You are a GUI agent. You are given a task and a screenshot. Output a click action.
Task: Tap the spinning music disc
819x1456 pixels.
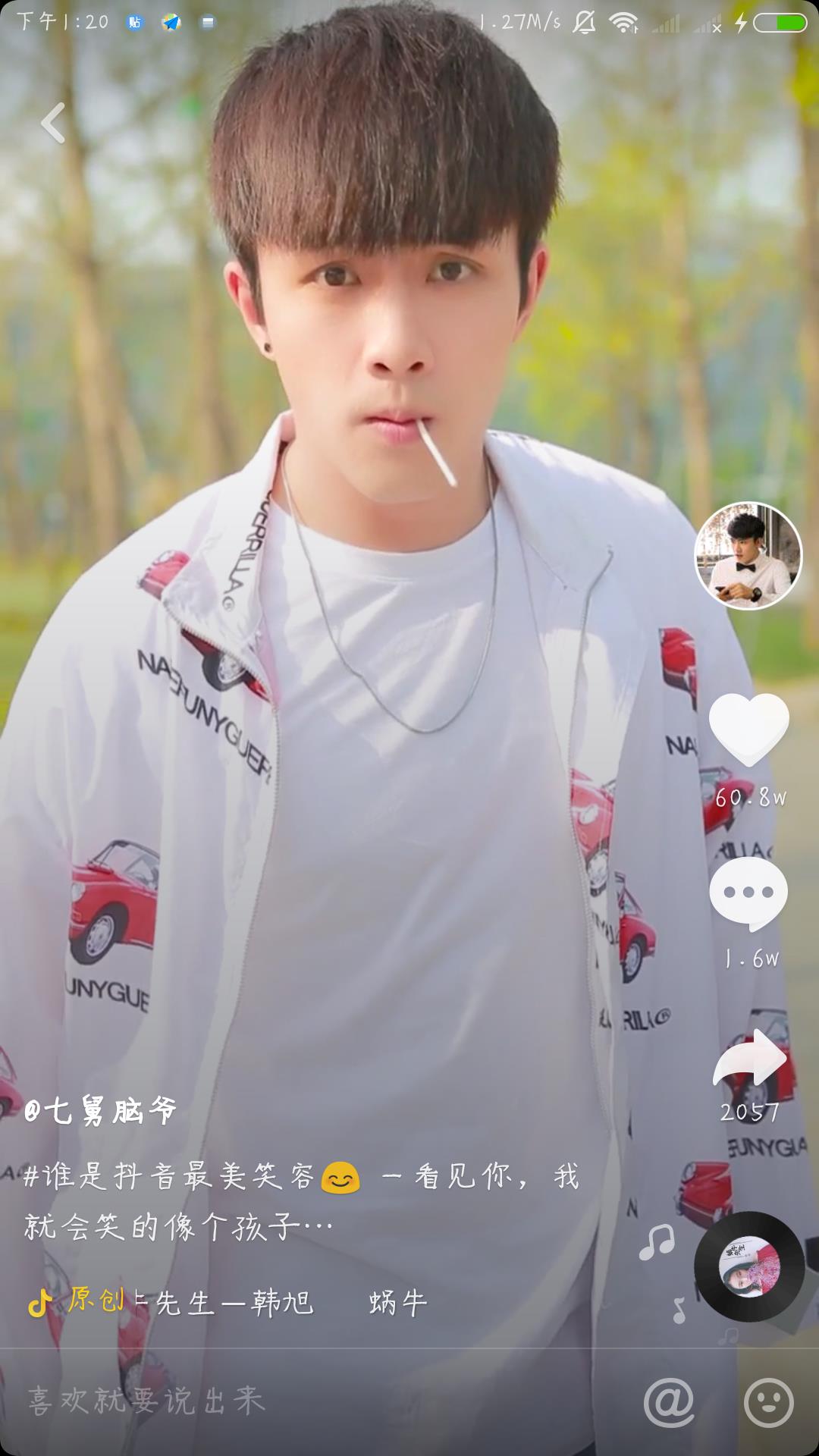click(x=749, y=1267)
